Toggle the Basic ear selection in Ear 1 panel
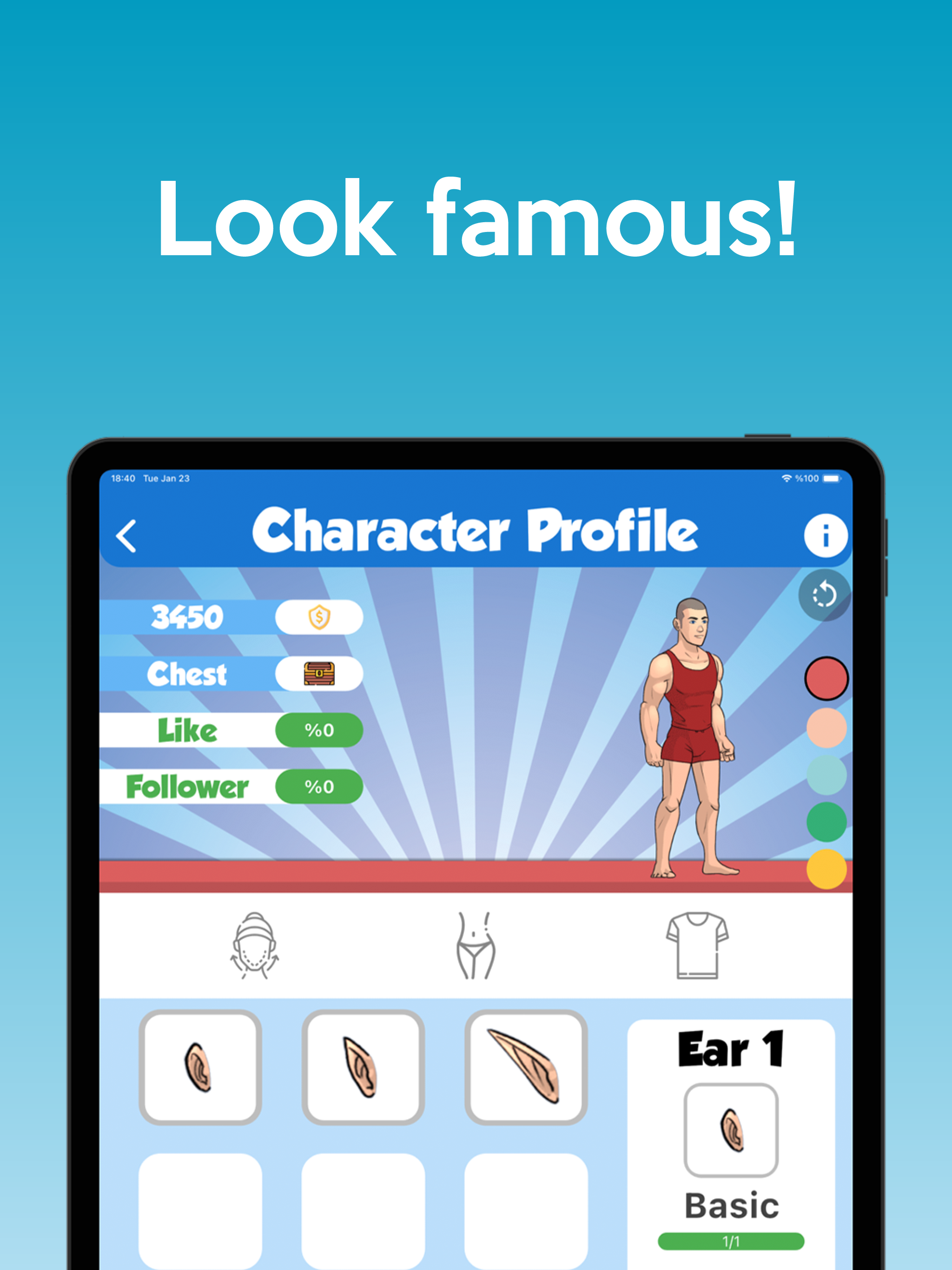Screen dimensions: 952x1270 pos(732,1128)
